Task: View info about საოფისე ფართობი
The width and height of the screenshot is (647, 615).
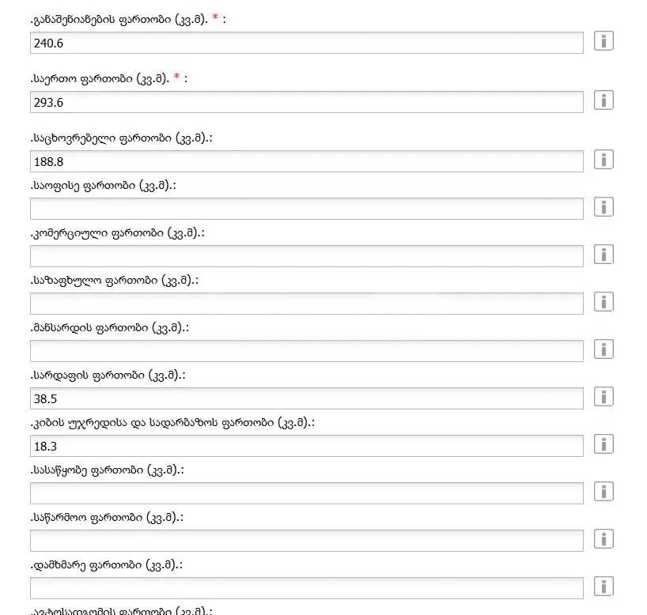Action: coord(604,207)
